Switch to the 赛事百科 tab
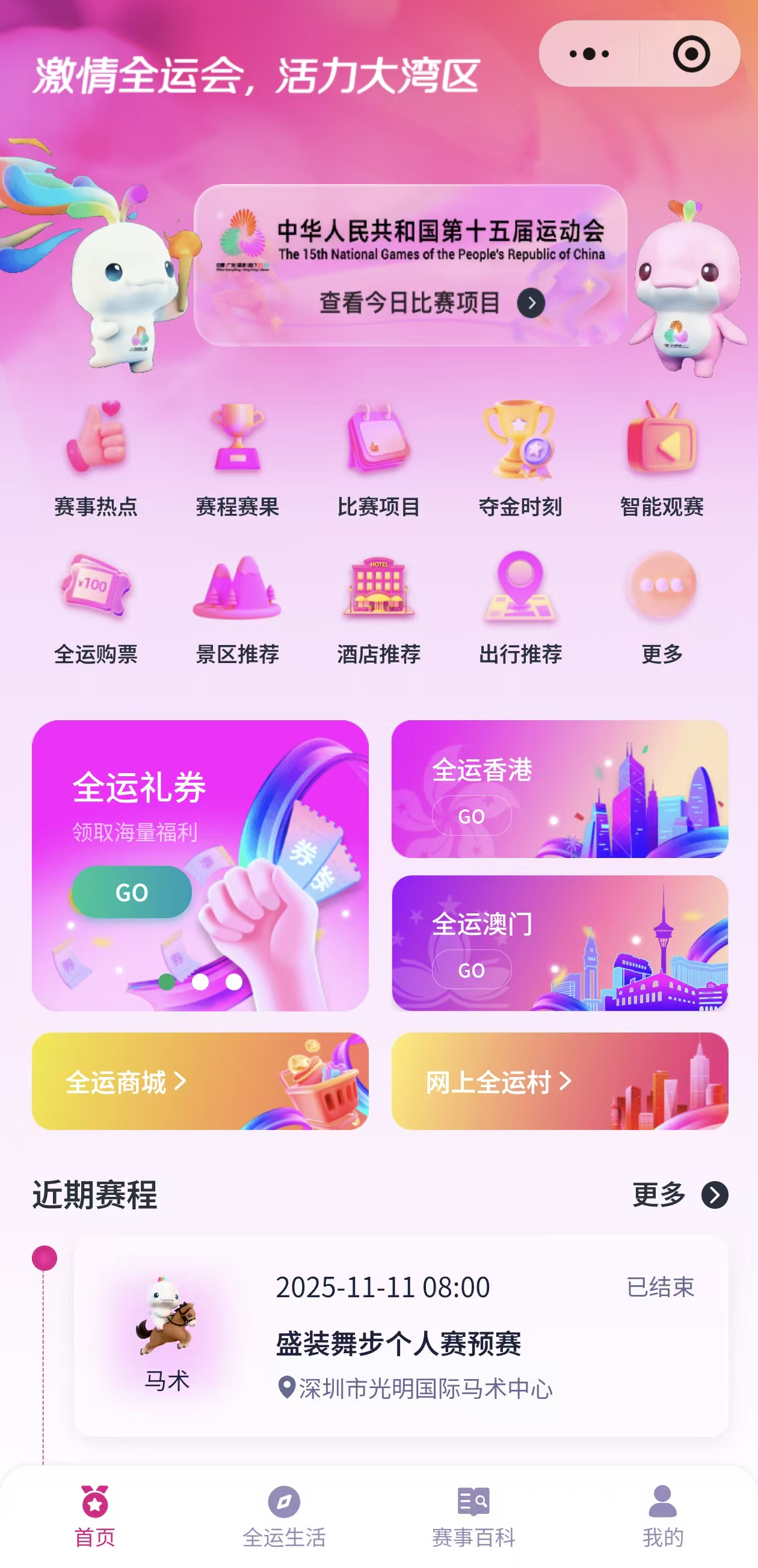This screenshot has height=1568, width=758. point(473,1516)
